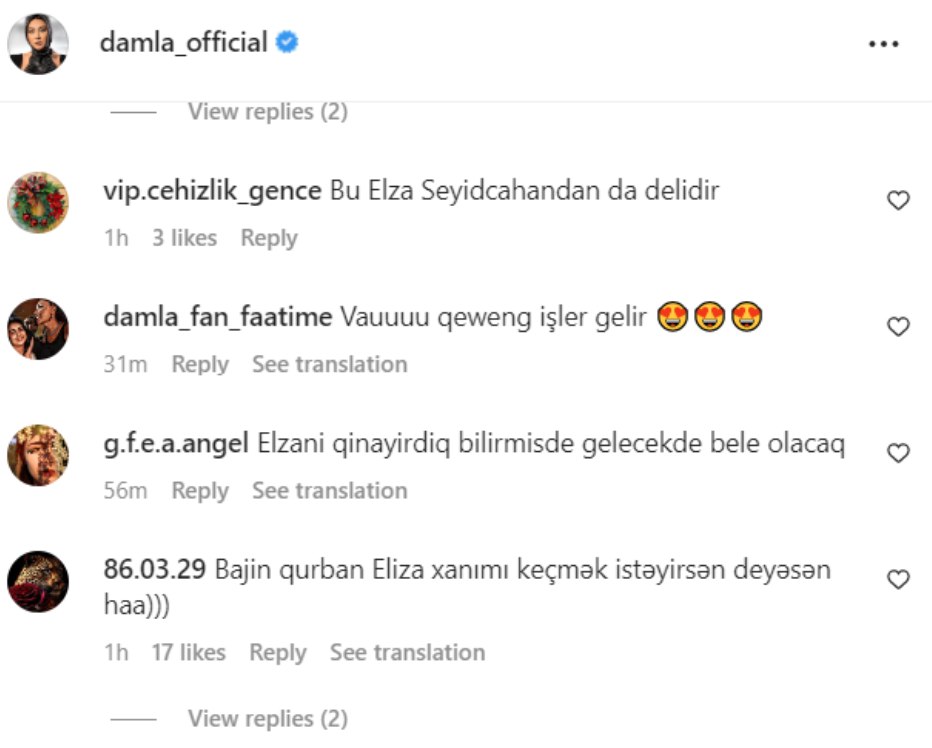Reply to vip.cehizlik_gence's comment
Screen dimensions: 932x748
click(269, 238)
